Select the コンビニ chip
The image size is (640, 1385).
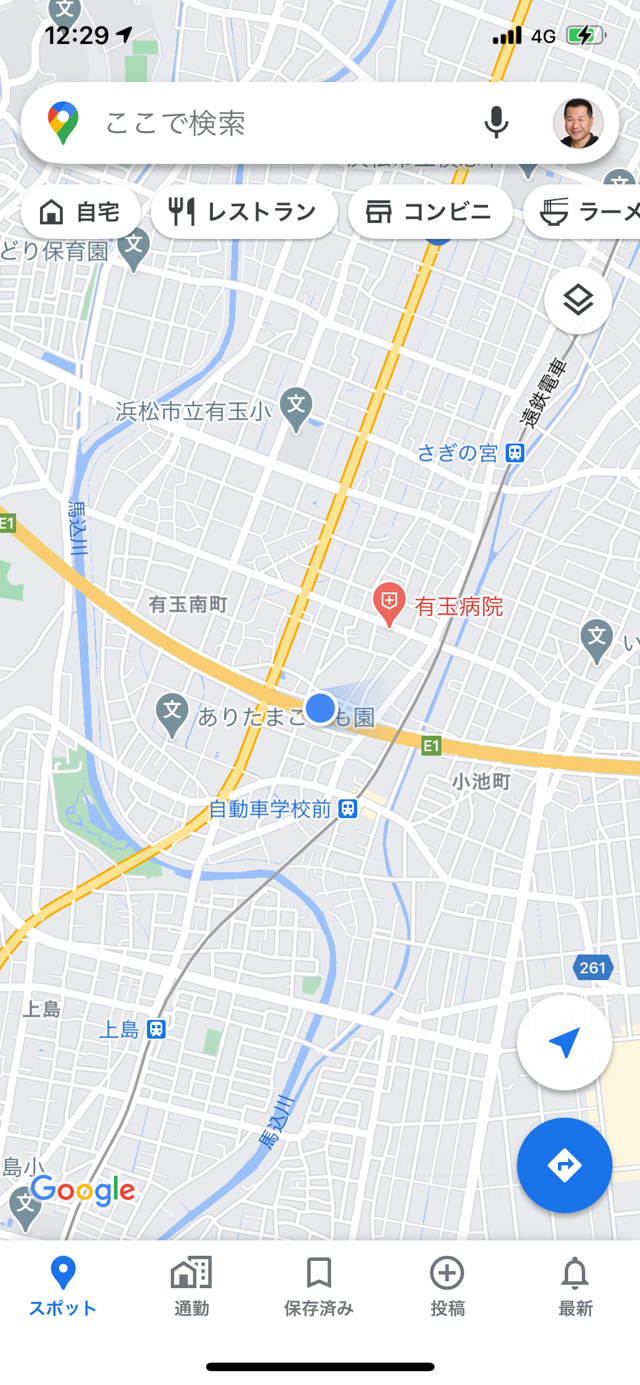coord(430,212)
